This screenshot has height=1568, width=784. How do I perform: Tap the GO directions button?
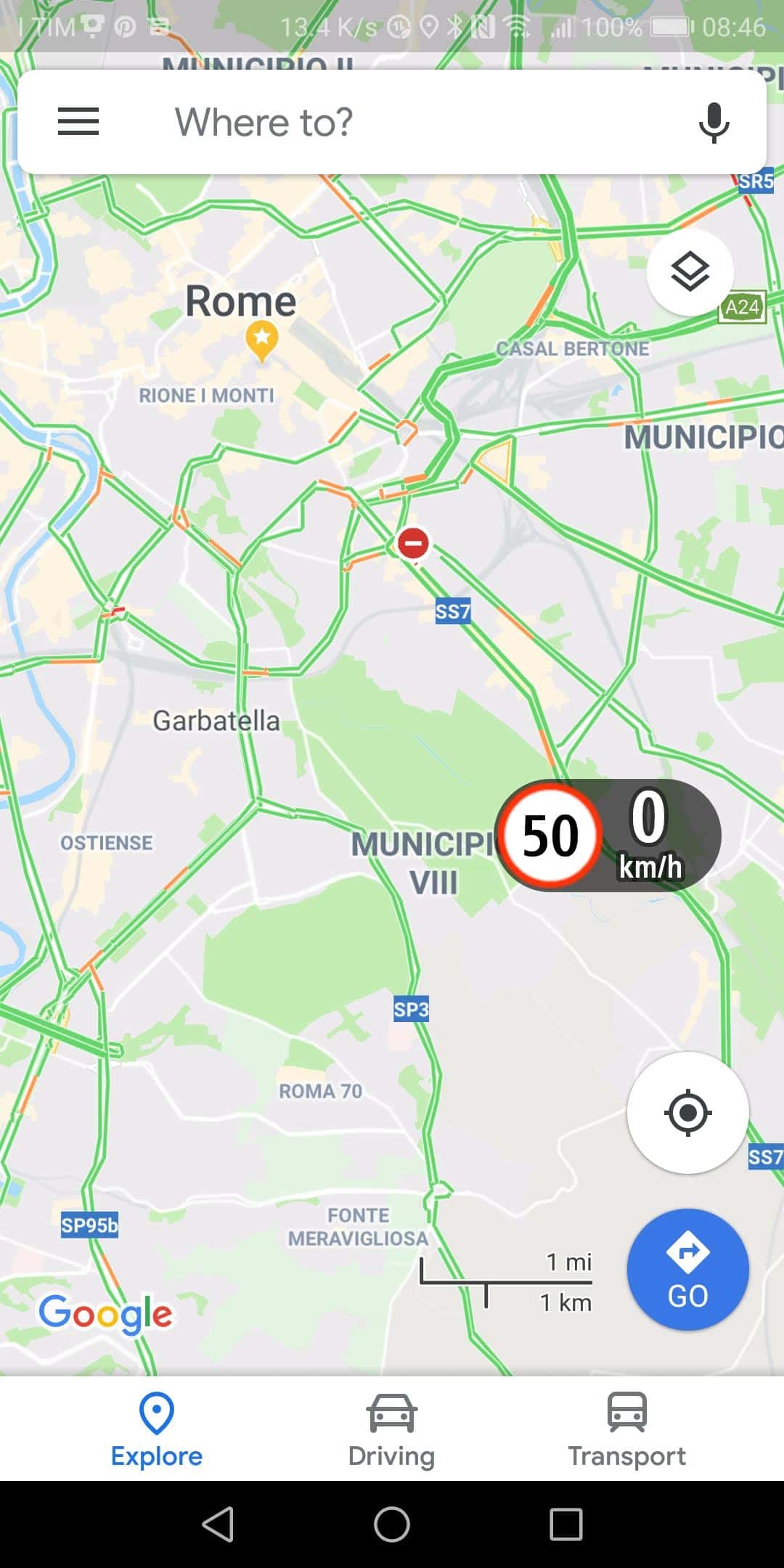click(687, 1270)
